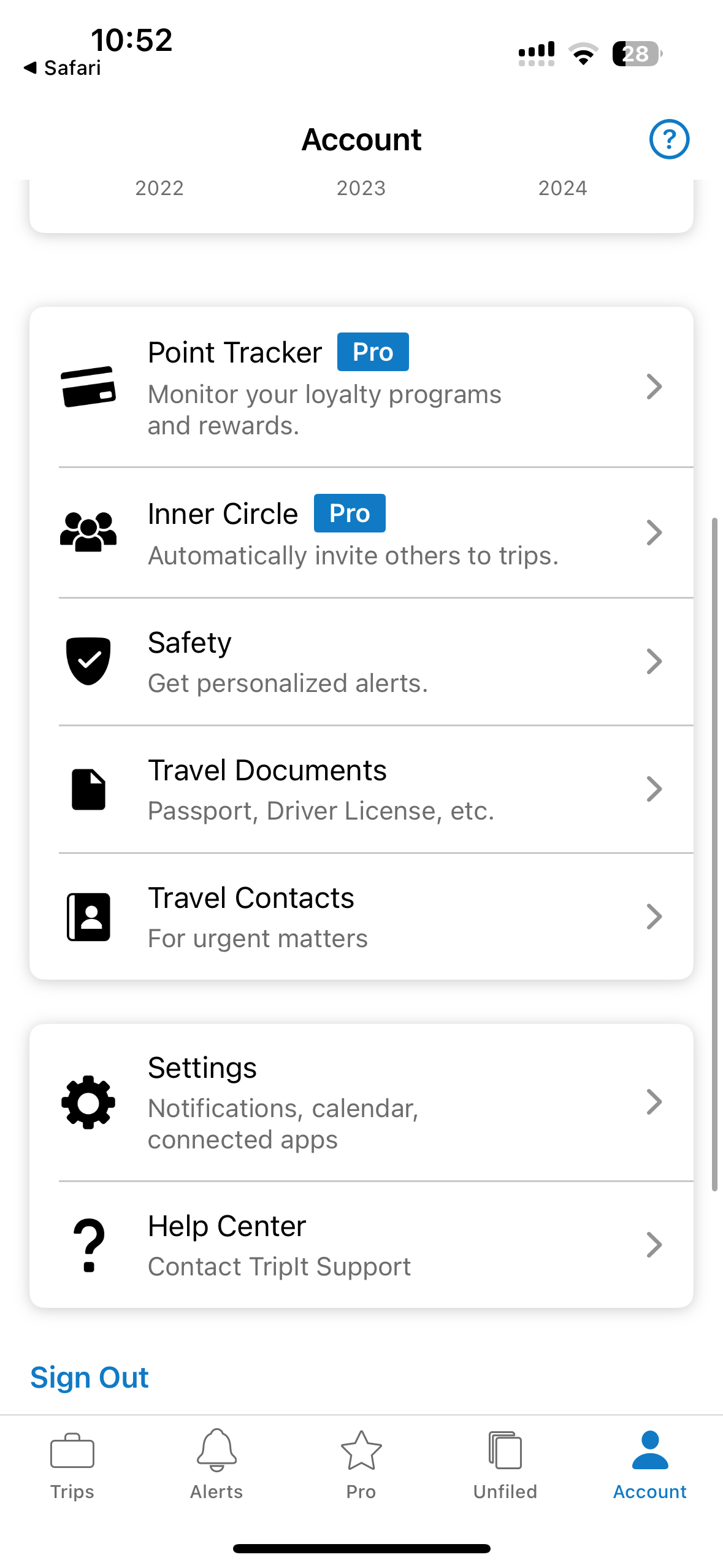Open Travel Contacts

(361, 917)
